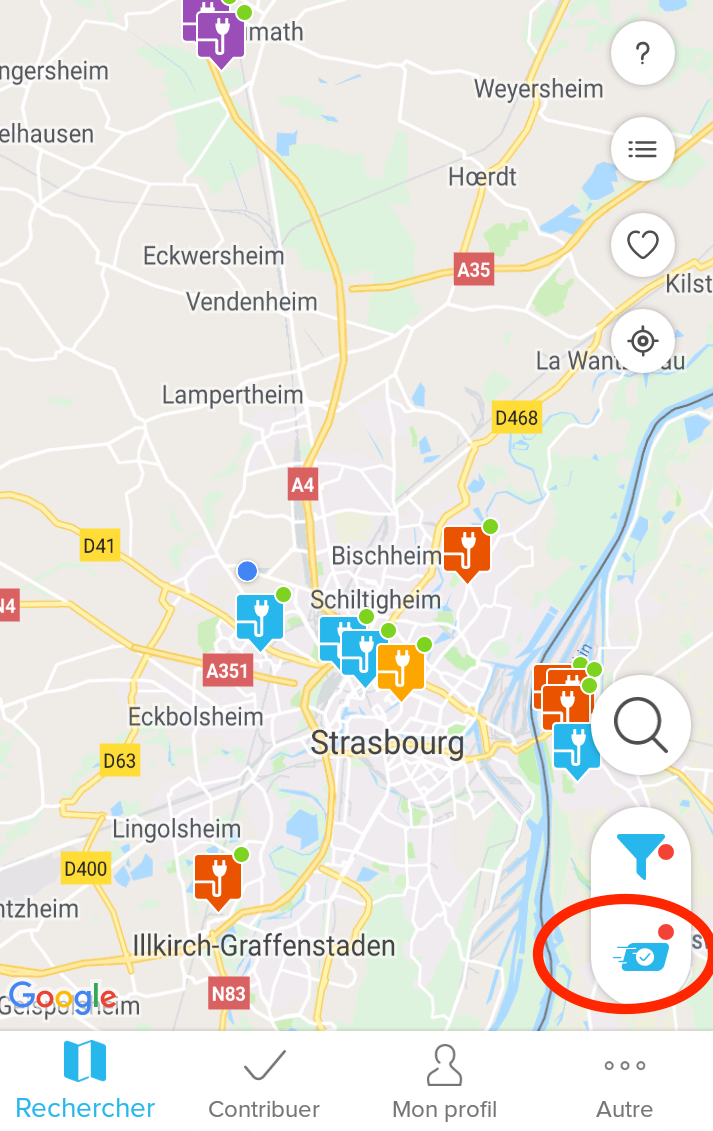Select the orange charger near Bischheim
This screenshot has height=1131, width=713.
pyautogui.click(x=466, y=550)
